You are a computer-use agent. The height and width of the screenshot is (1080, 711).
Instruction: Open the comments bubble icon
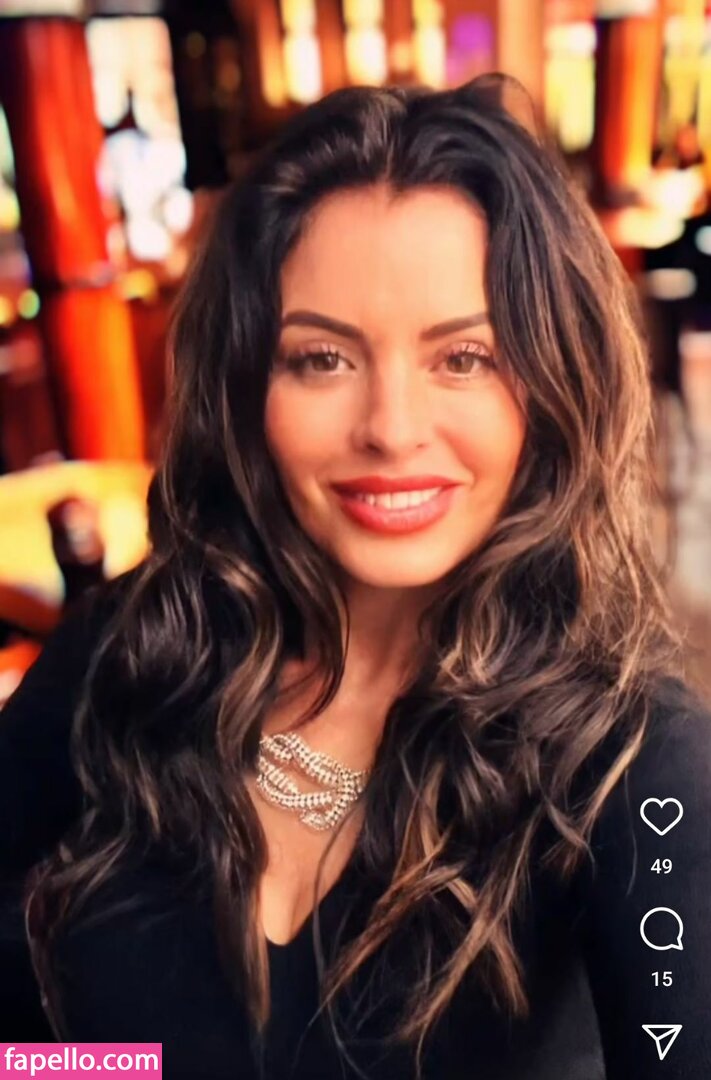pyautogui.click(x=661, y=929)
